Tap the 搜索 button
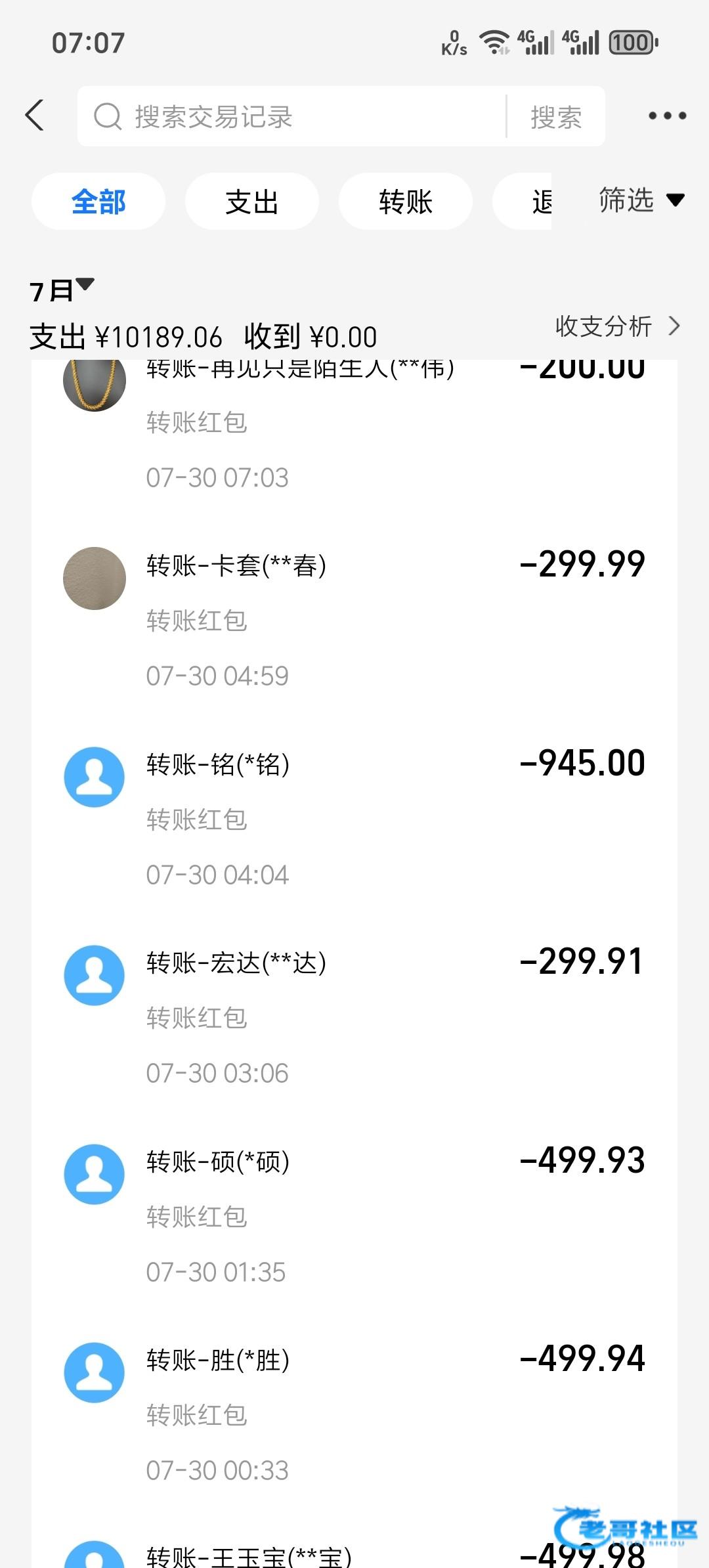709x1568 pixels. click(x=556, y=118)
